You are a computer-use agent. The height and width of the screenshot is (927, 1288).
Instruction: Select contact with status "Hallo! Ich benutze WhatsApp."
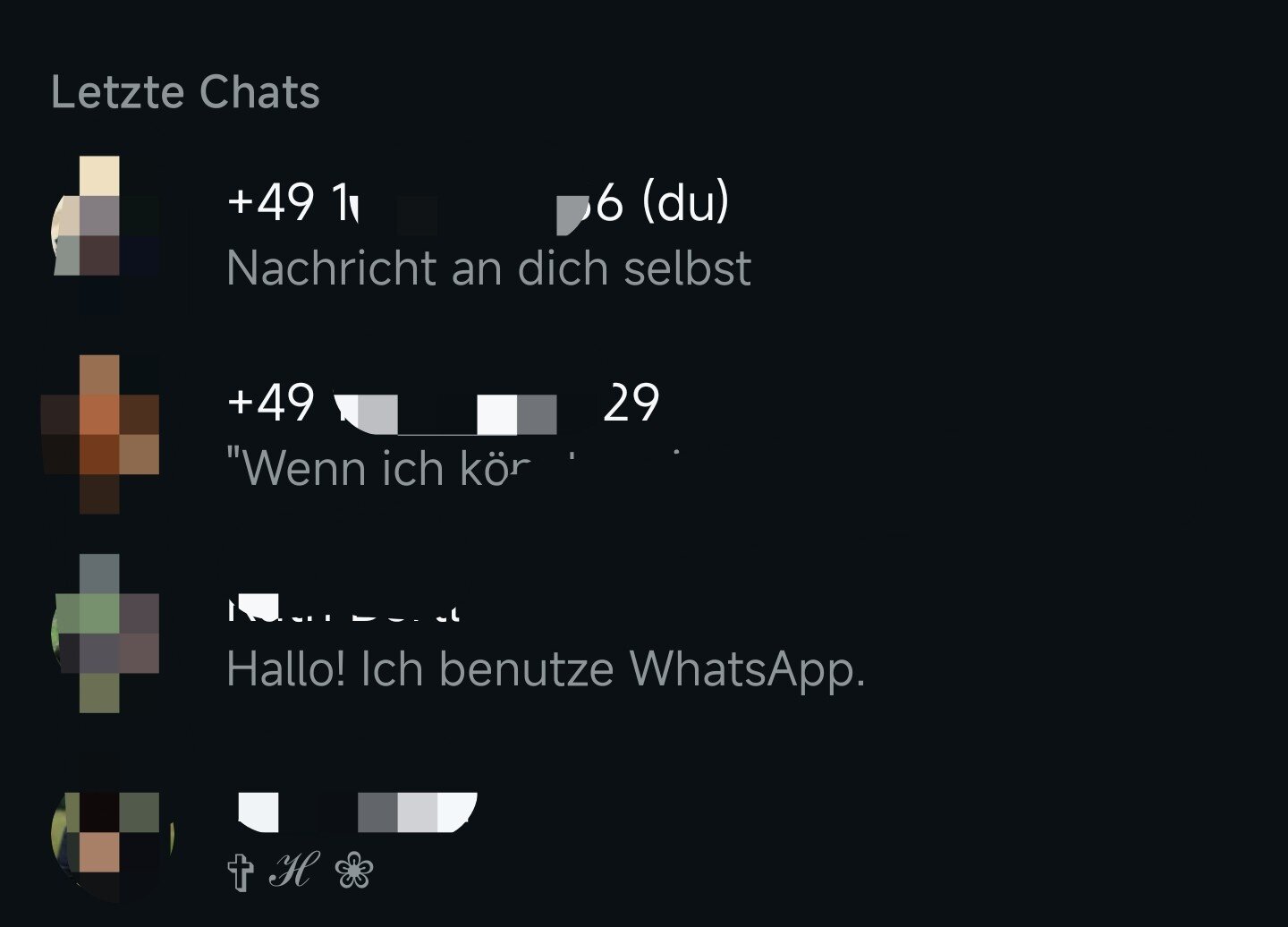[x=546, y=640]
